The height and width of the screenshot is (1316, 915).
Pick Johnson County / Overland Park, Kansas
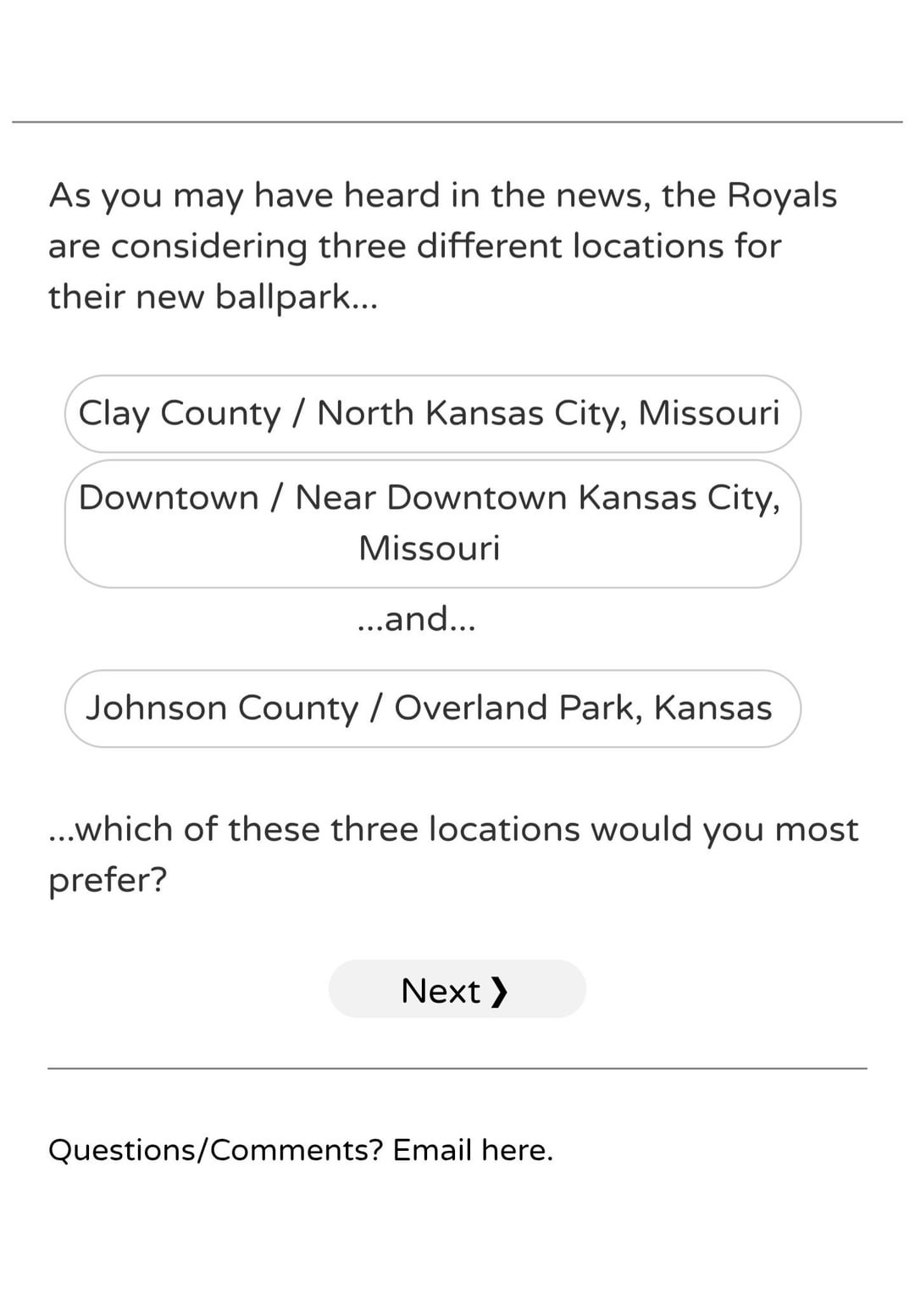coord(432,709)
